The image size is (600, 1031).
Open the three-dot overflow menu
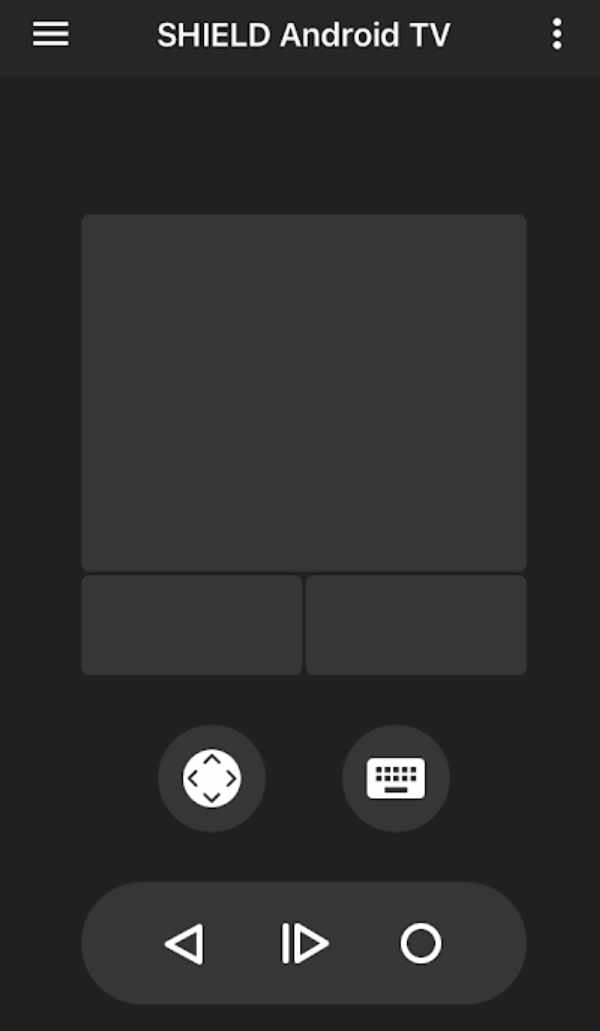tap(557, 34)
